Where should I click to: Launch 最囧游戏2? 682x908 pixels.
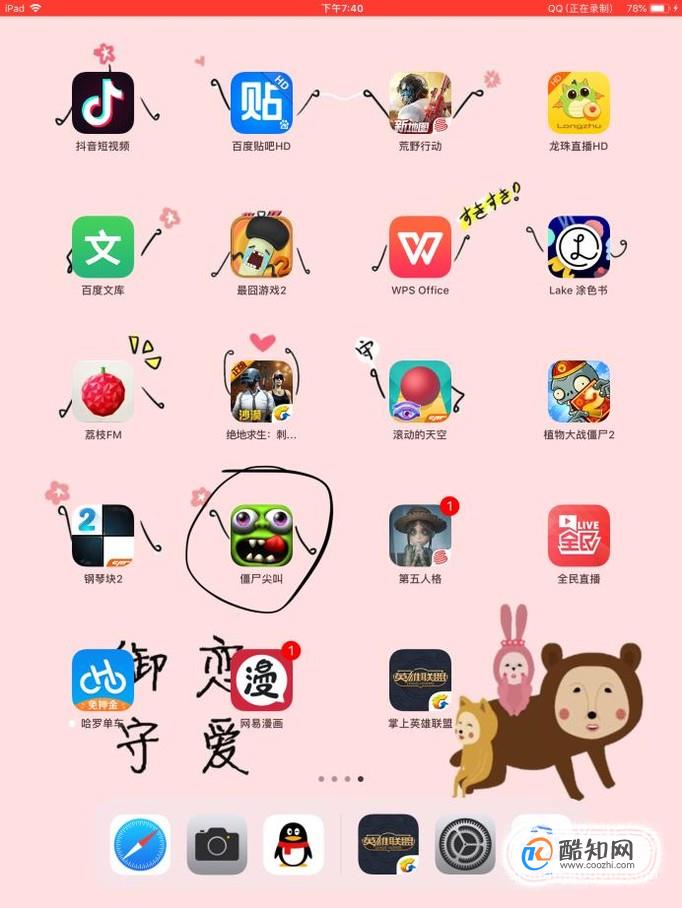click(262, 247)
